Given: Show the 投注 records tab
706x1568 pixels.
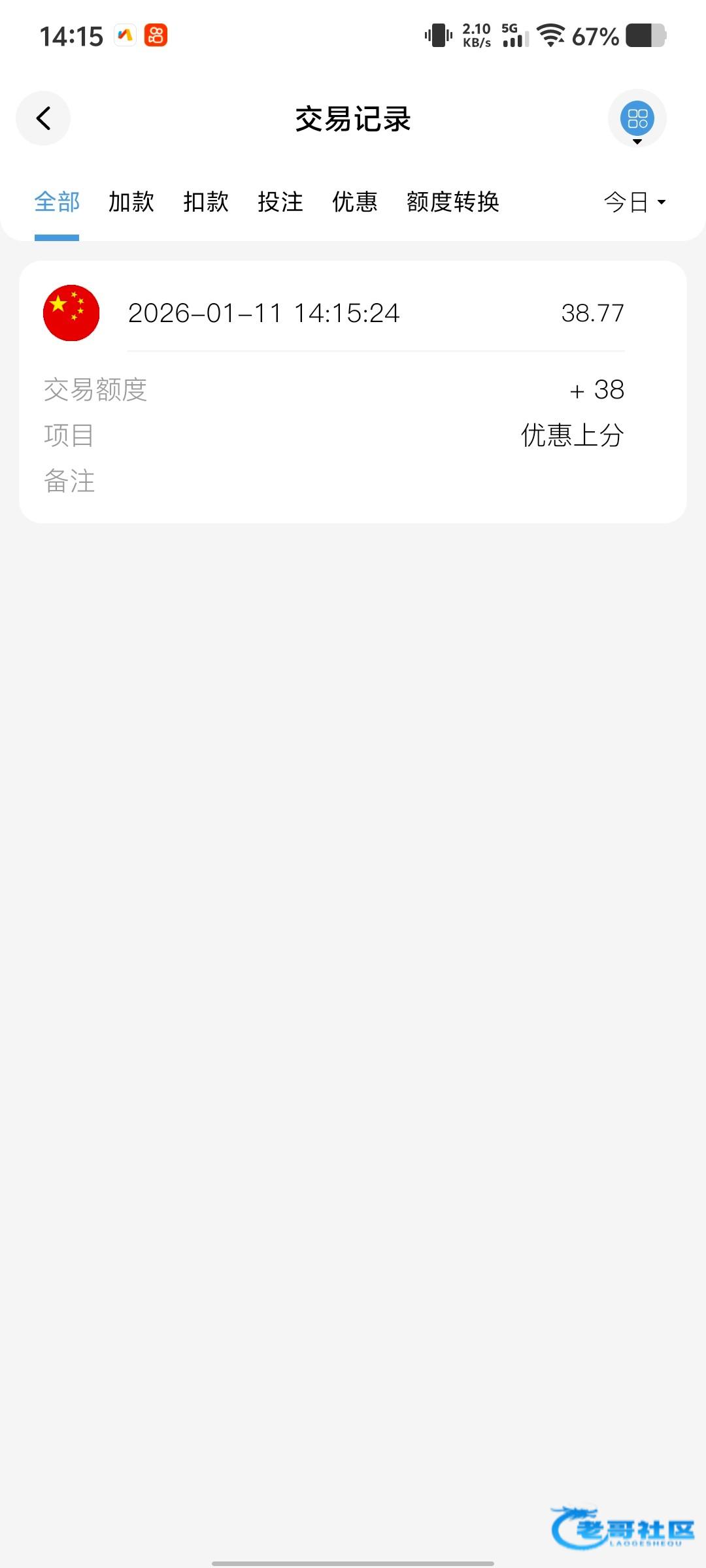Looking at the screenshot, I should click(x=280, y=202).
